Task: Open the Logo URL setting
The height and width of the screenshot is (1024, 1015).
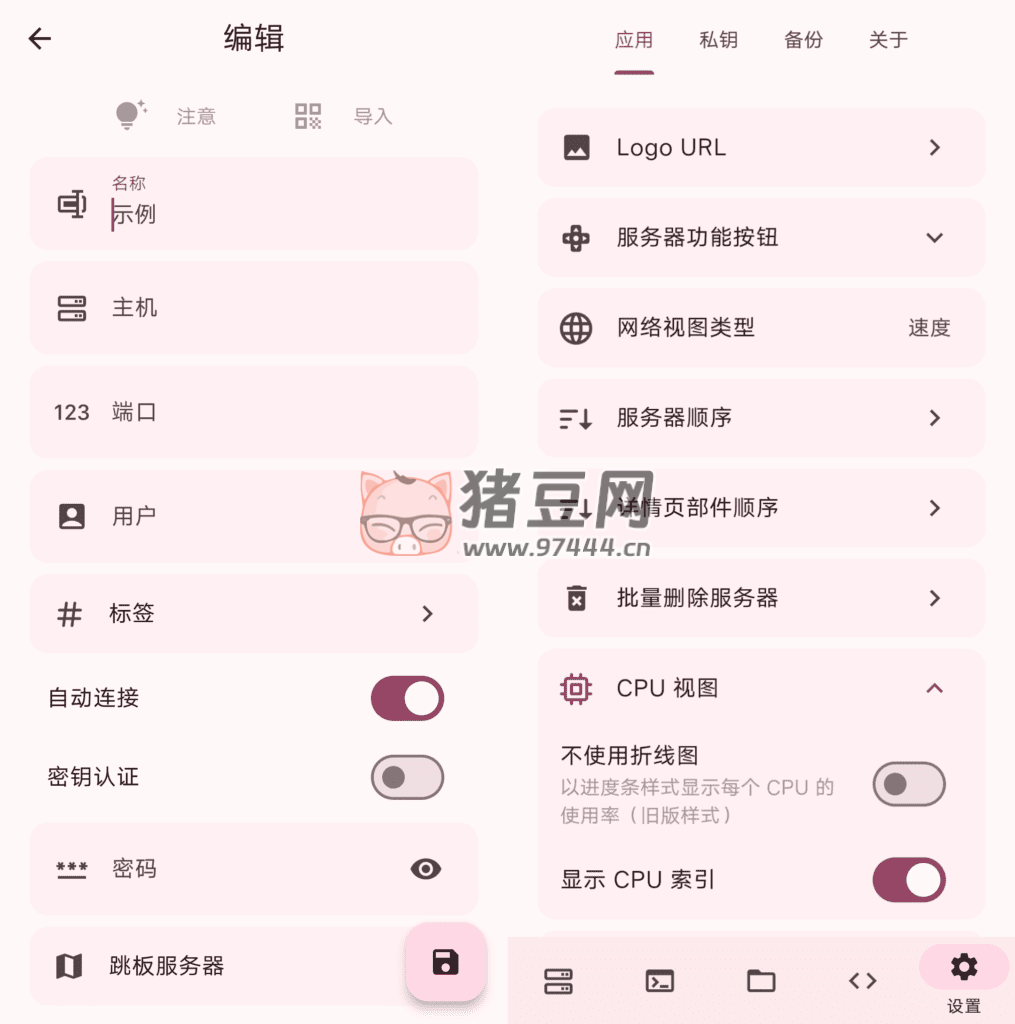Action: [x=761, y=148]
